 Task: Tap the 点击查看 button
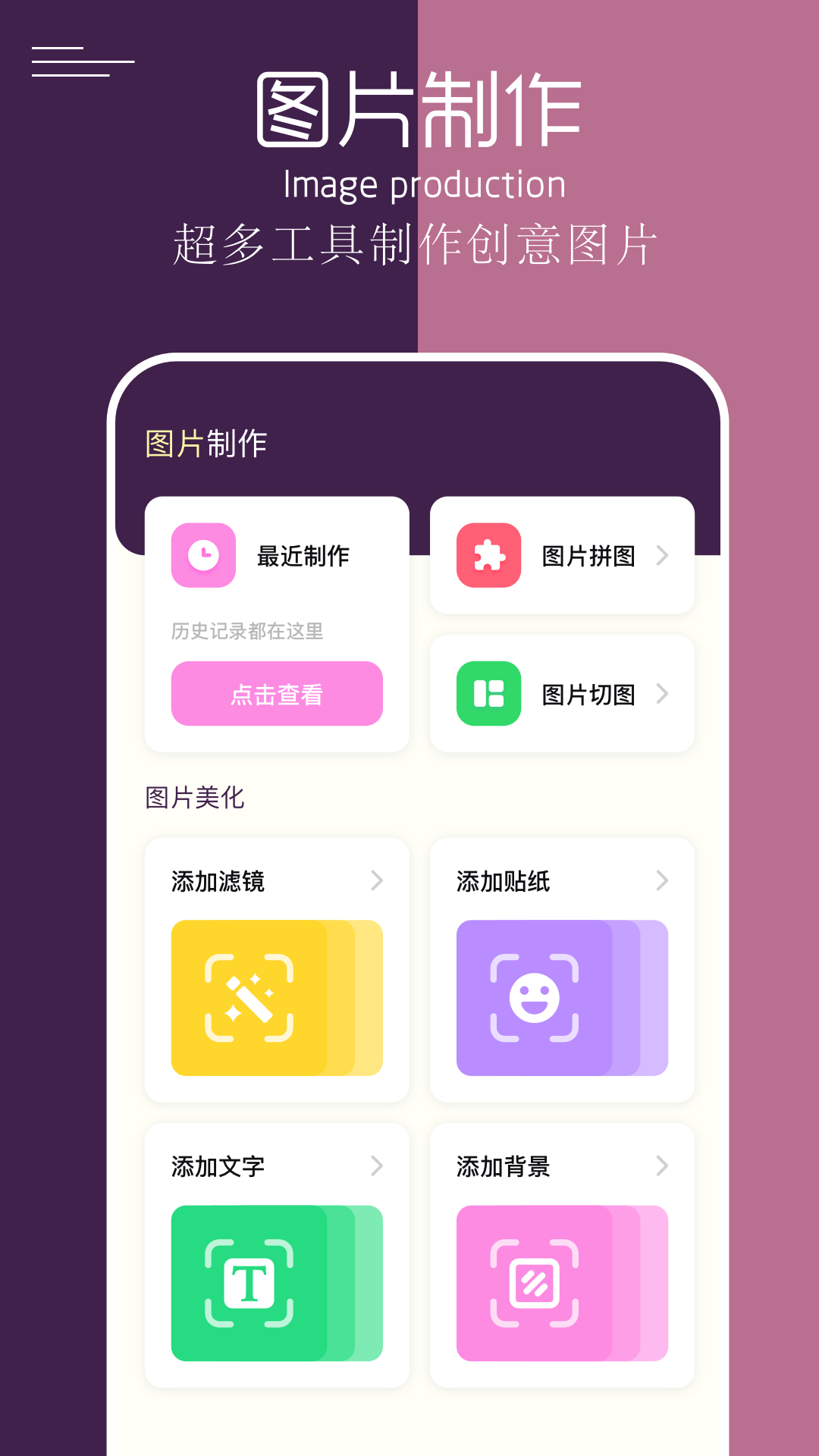coord(278,693)
